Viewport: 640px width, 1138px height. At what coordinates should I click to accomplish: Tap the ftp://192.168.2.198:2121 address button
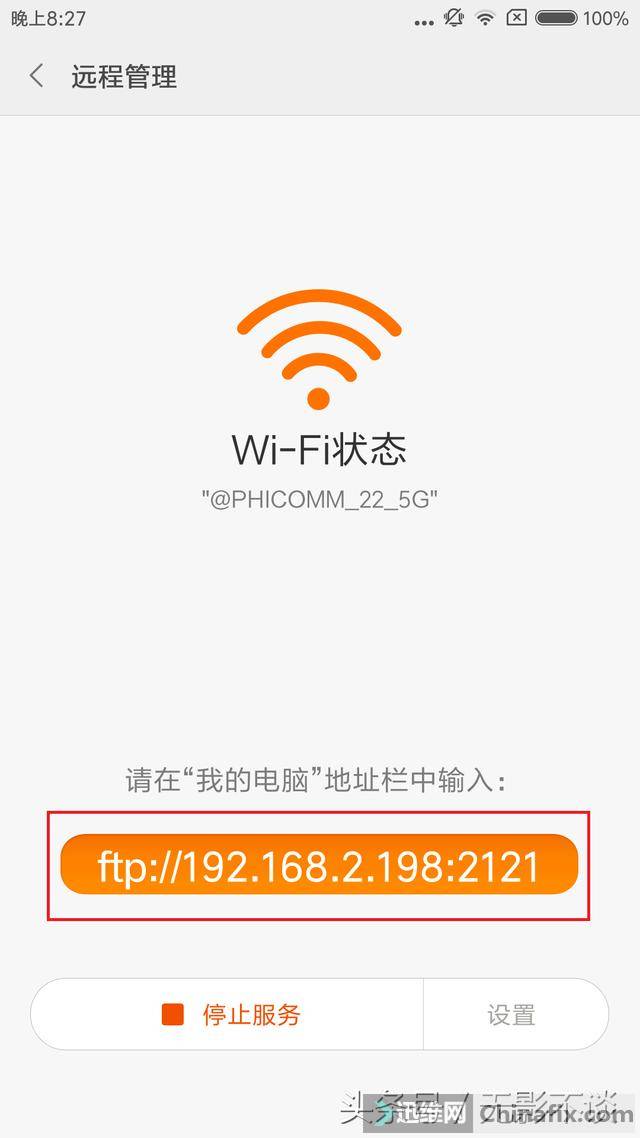click(319, 865)
